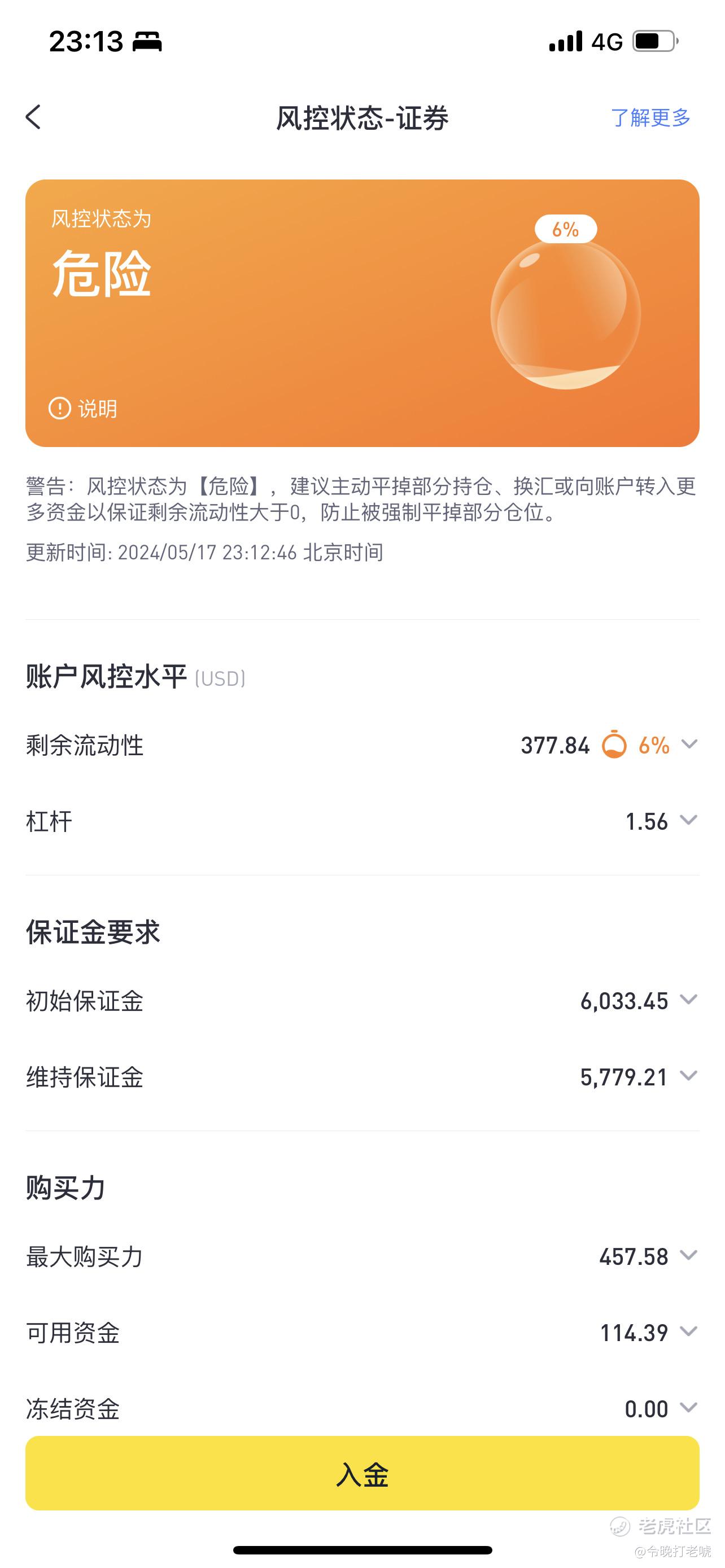Expand the 维持保证金 row details
Screen dimensions: 725x1568
(689, 1076)
